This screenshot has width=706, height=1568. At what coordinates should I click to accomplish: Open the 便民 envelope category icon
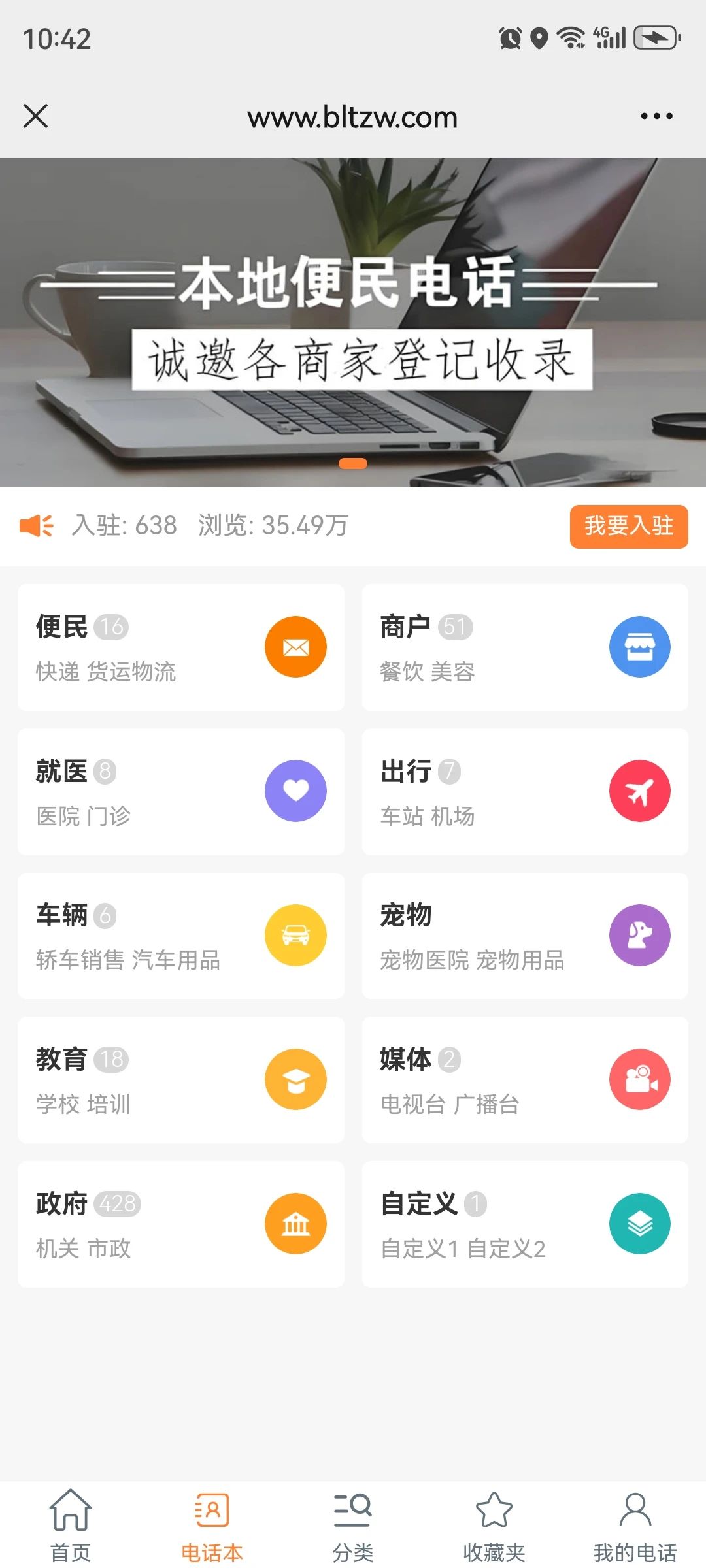click(x=296, y=646)
